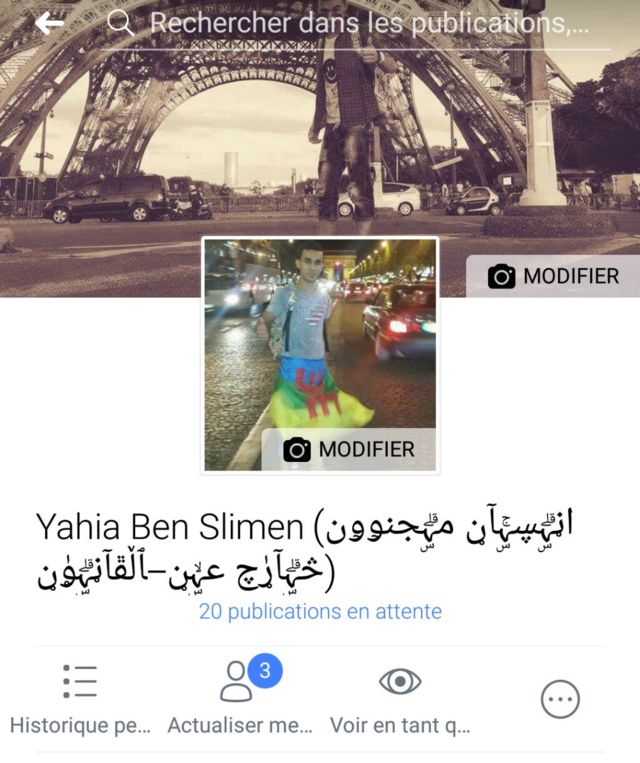The image size is (640, 763).
Task: Open Historique personnel activity log
Action: point(80,698)
